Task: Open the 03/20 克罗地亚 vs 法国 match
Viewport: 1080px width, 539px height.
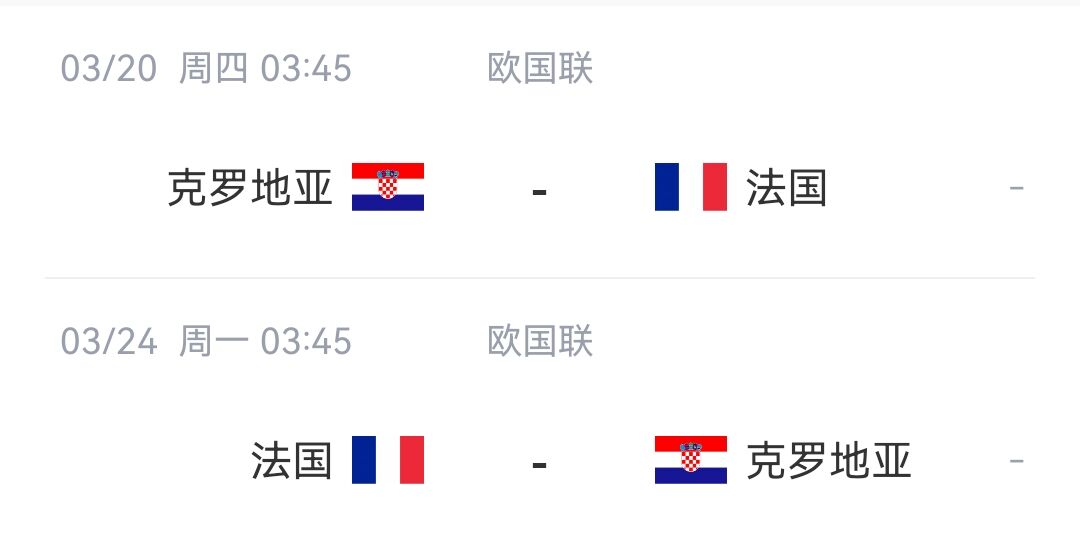Action: coord(539,188)
